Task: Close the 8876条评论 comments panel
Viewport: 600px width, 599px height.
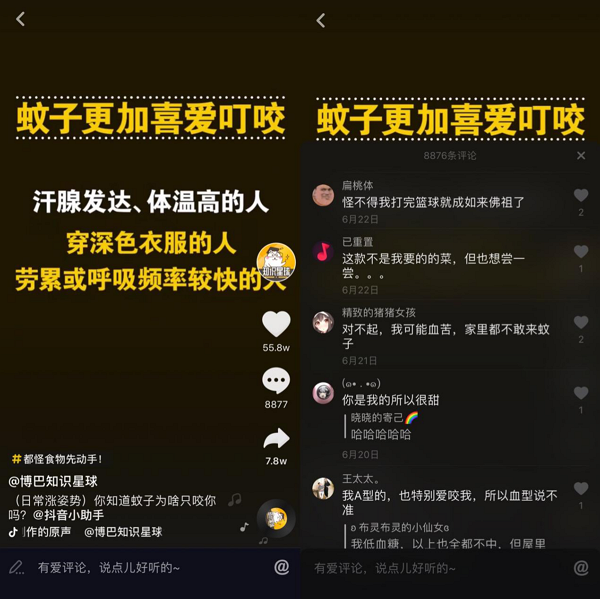Action: point(581,156)
